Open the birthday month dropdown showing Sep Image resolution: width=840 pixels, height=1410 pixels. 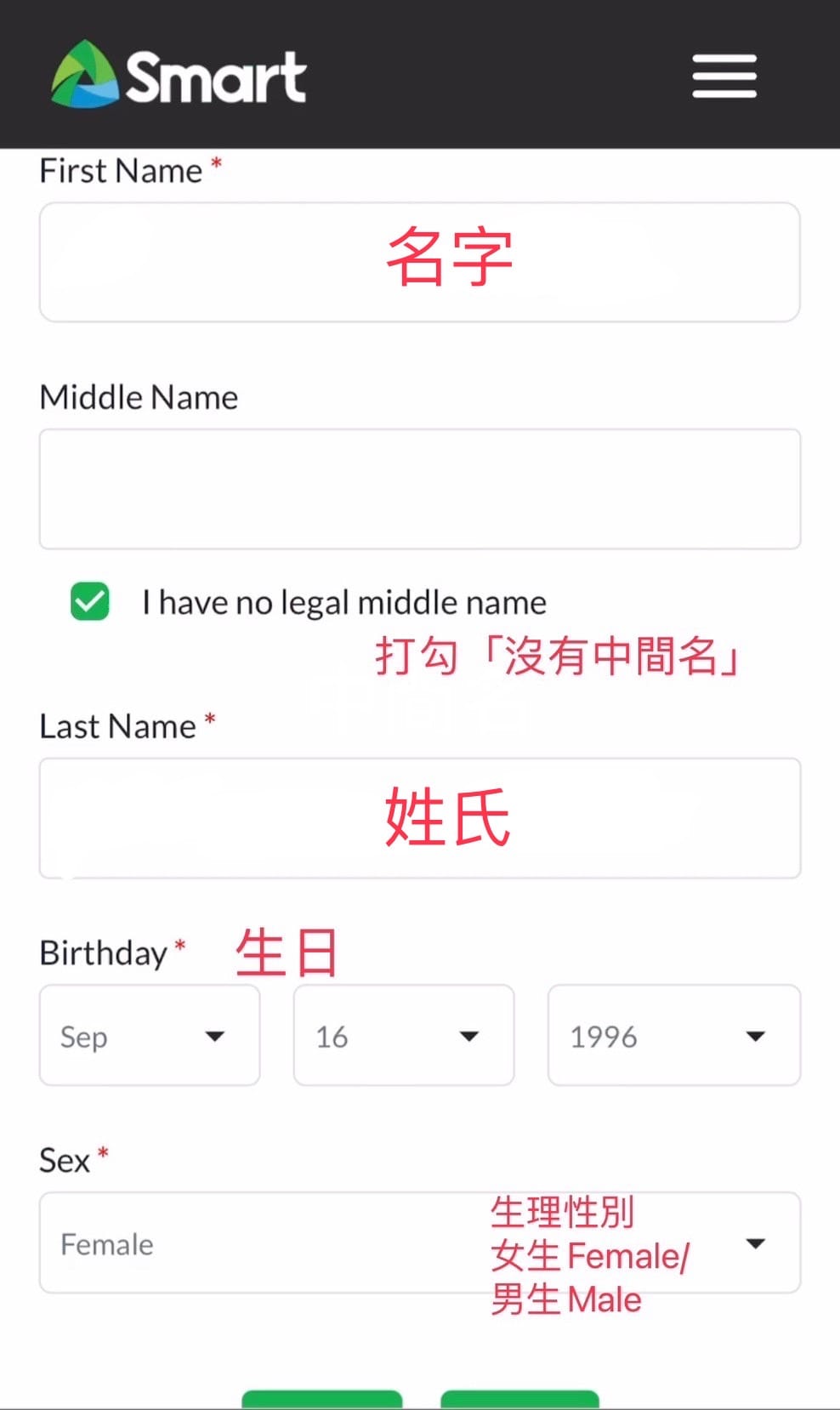pyautogui.click(x=150, y=1035)
